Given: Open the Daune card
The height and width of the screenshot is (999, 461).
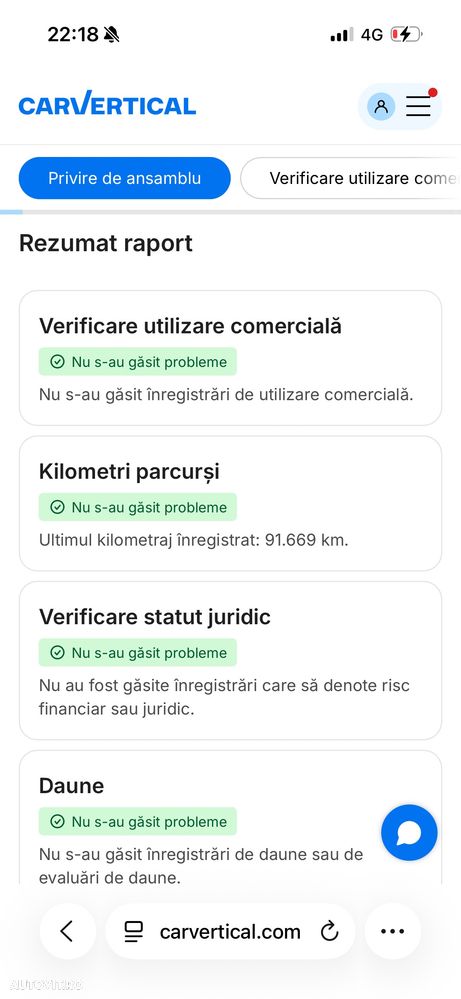Looking at the screenshot, I should [x=230, y=817].
